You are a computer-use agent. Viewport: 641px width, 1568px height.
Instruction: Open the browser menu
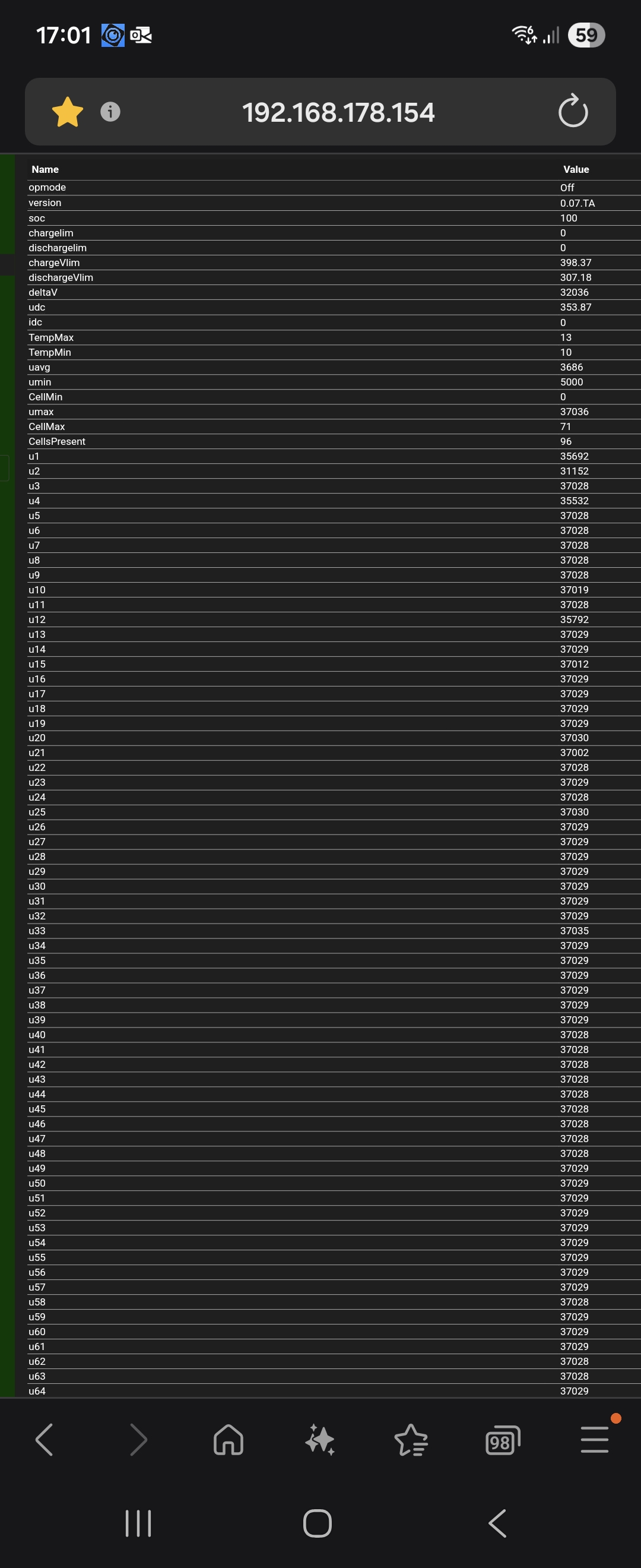point(595,1440)
